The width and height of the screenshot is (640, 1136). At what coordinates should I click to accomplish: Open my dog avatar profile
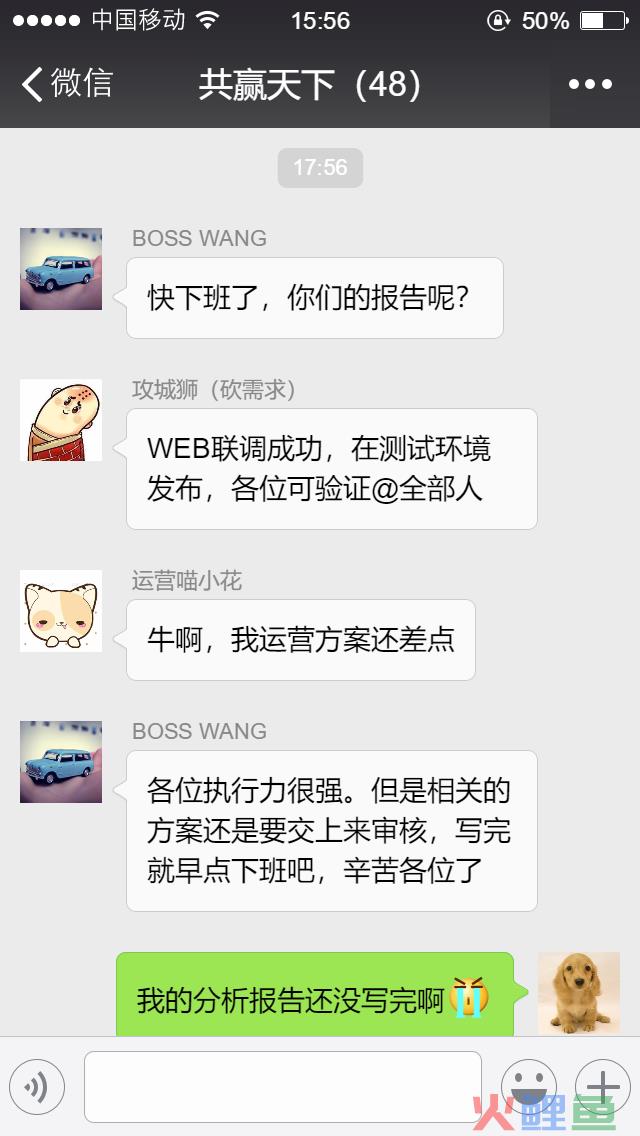(578, 993)
